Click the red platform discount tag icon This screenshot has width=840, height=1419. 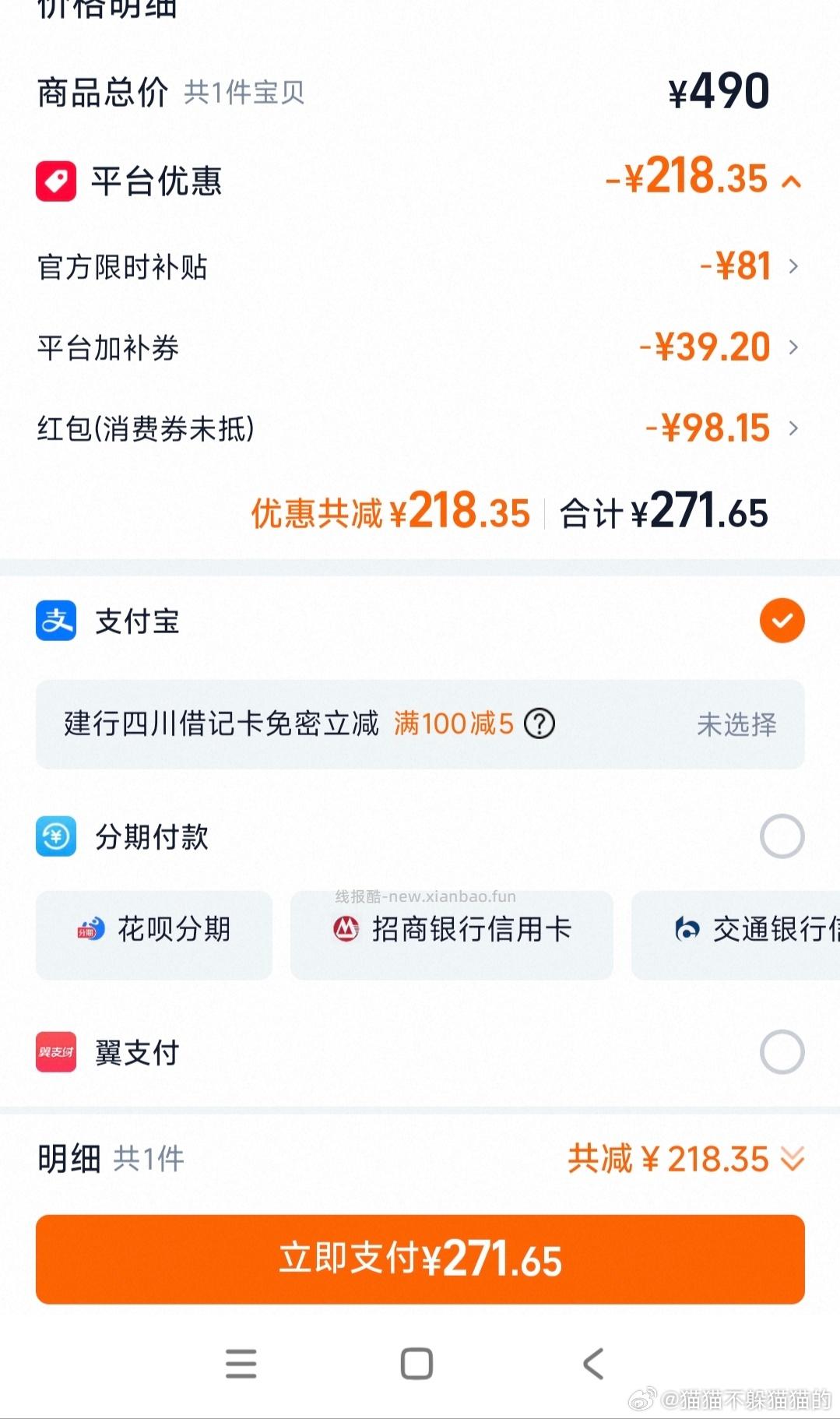tap(54, 181)
